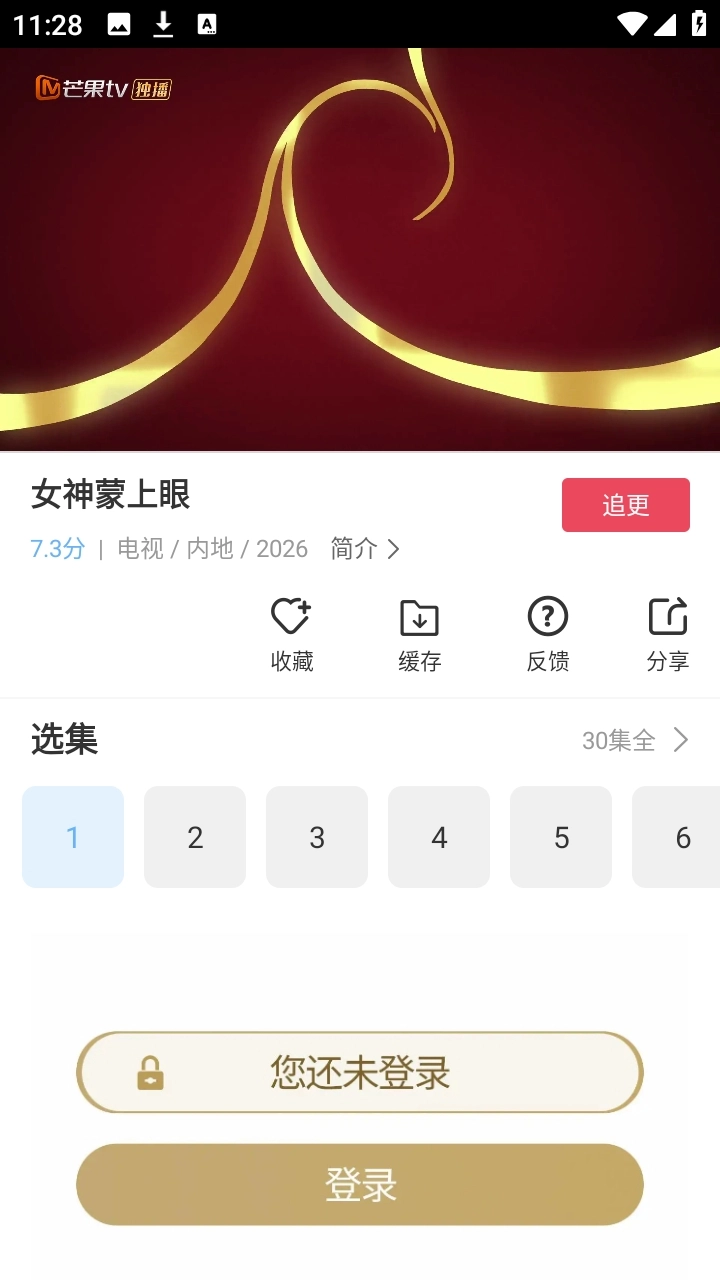
Task: Expand the full 30集全 episode list
Action: pos(636,740)
